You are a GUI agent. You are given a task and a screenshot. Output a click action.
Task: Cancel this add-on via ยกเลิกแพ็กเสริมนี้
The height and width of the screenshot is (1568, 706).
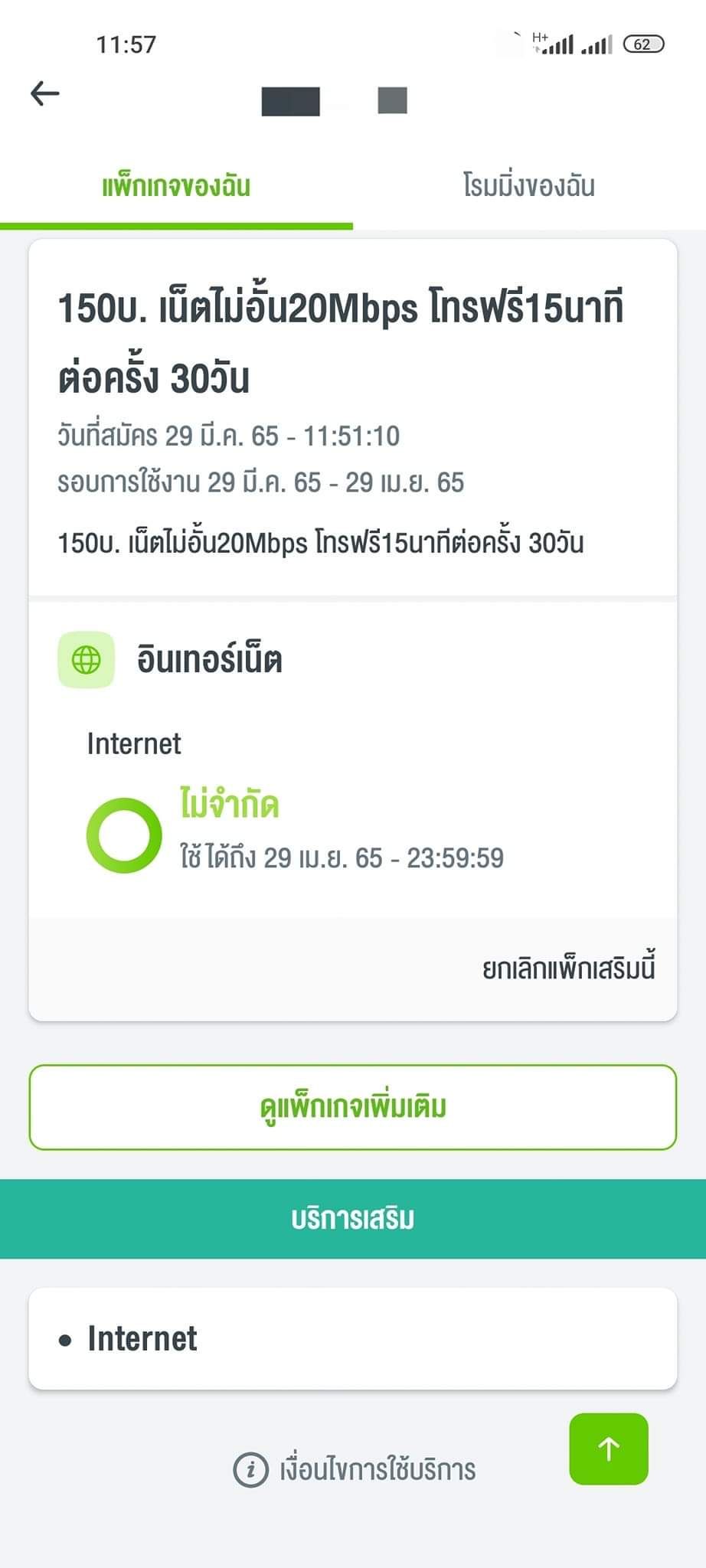569,969
